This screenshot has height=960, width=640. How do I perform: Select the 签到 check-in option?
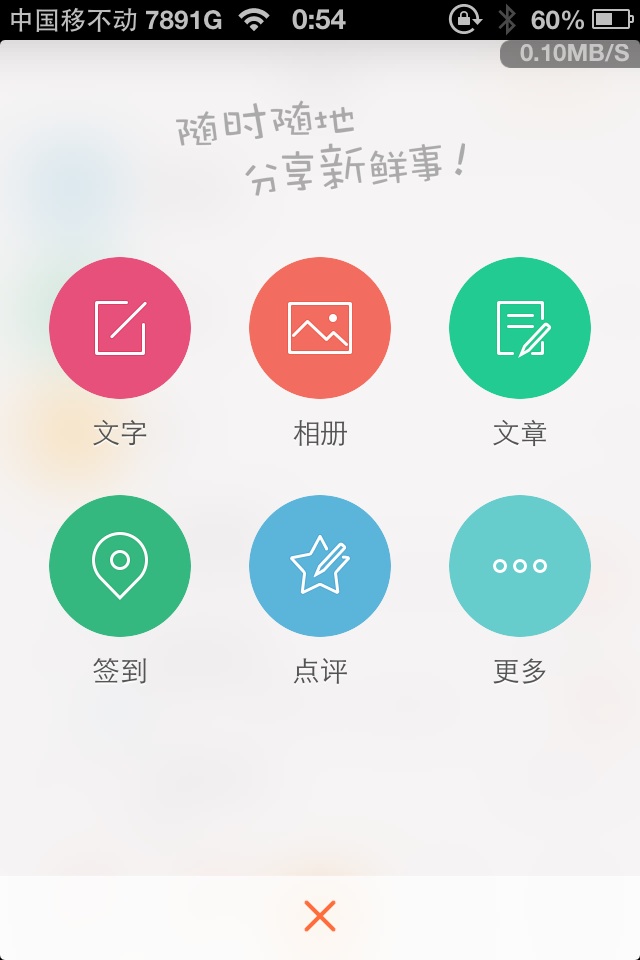(x=120, y=566)
